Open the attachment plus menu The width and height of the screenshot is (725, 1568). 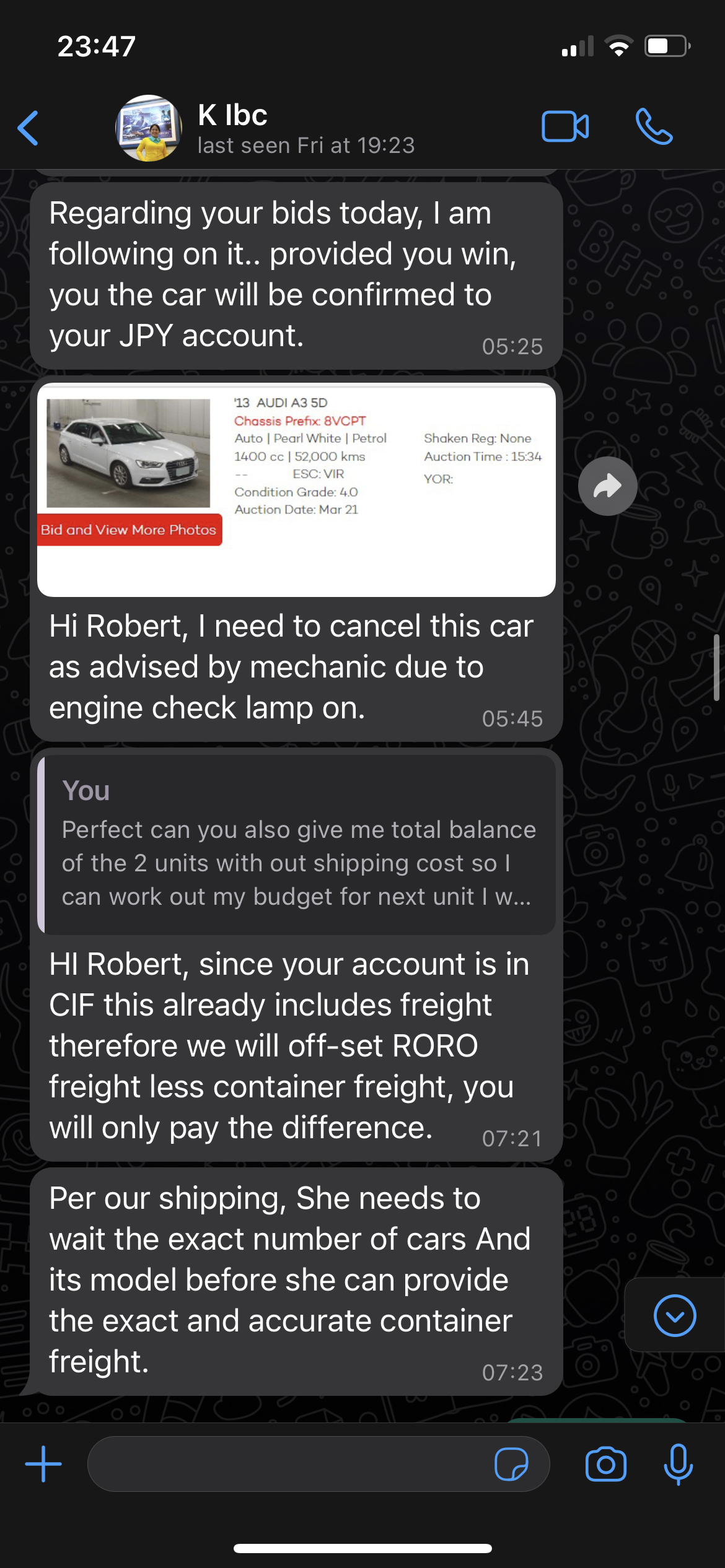click(43, 1464)
